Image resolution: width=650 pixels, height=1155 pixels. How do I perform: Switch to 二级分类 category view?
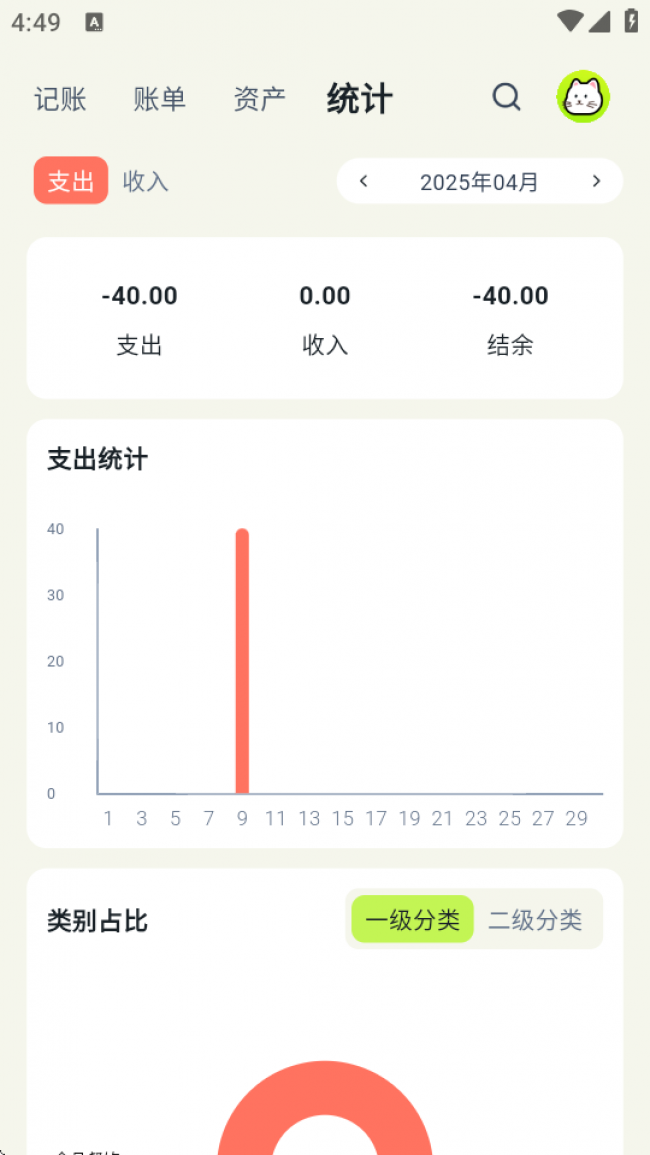pos(535,919)
